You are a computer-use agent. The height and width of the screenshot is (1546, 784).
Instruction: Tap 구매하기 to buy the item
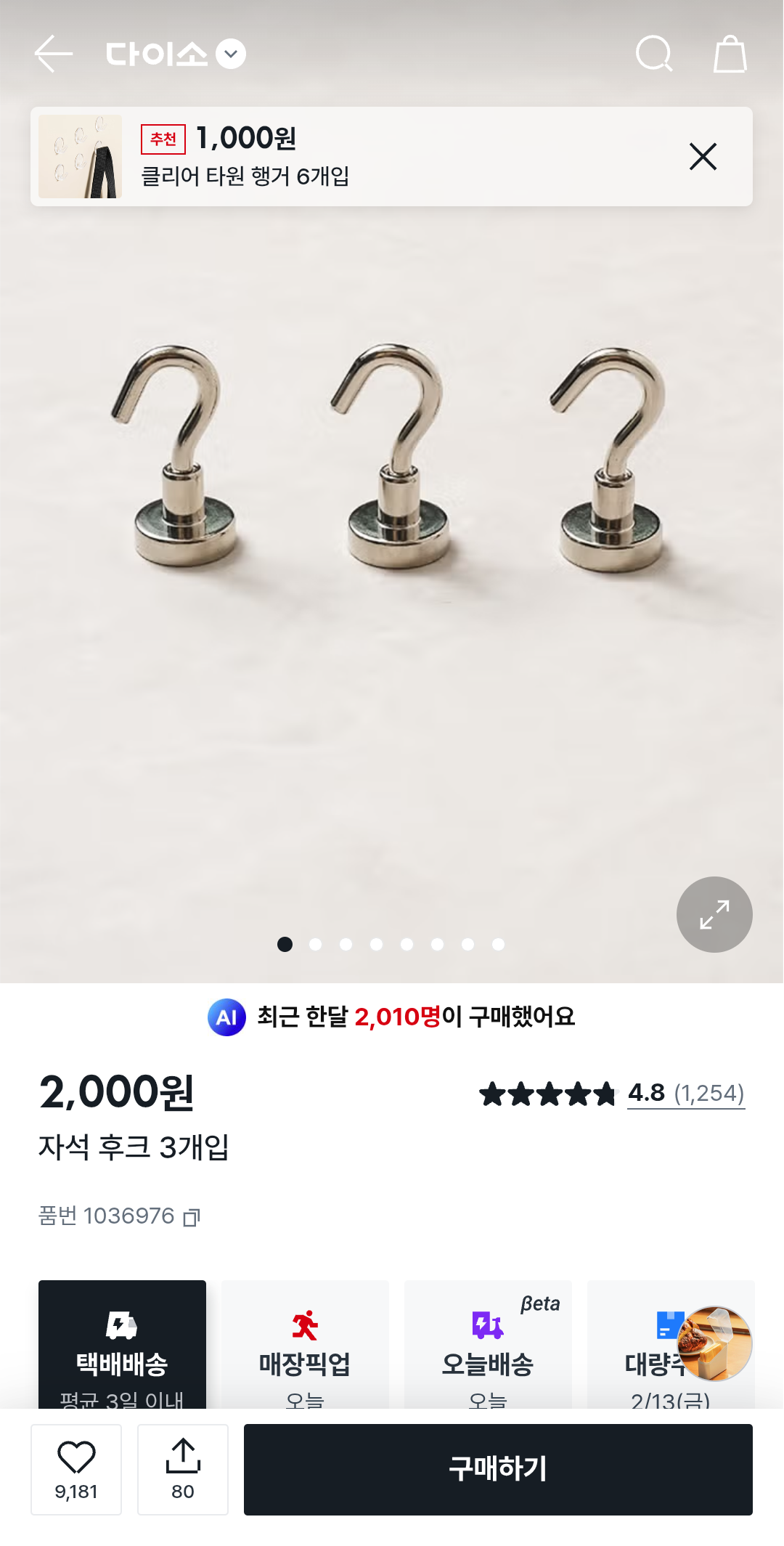click(x=498, y=1469)
